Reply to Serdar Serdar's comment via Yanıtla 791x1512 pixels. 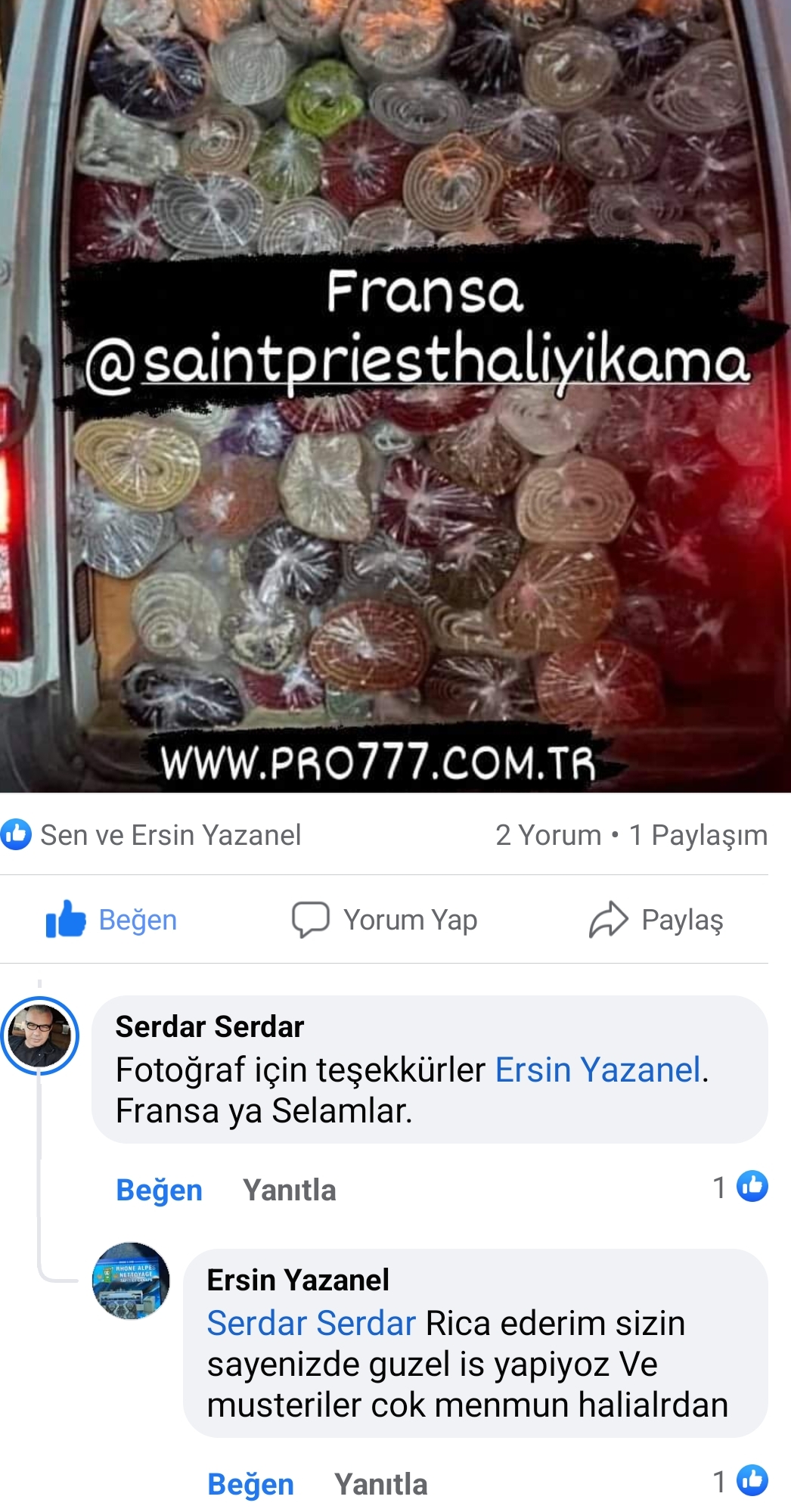(289, 1190)
